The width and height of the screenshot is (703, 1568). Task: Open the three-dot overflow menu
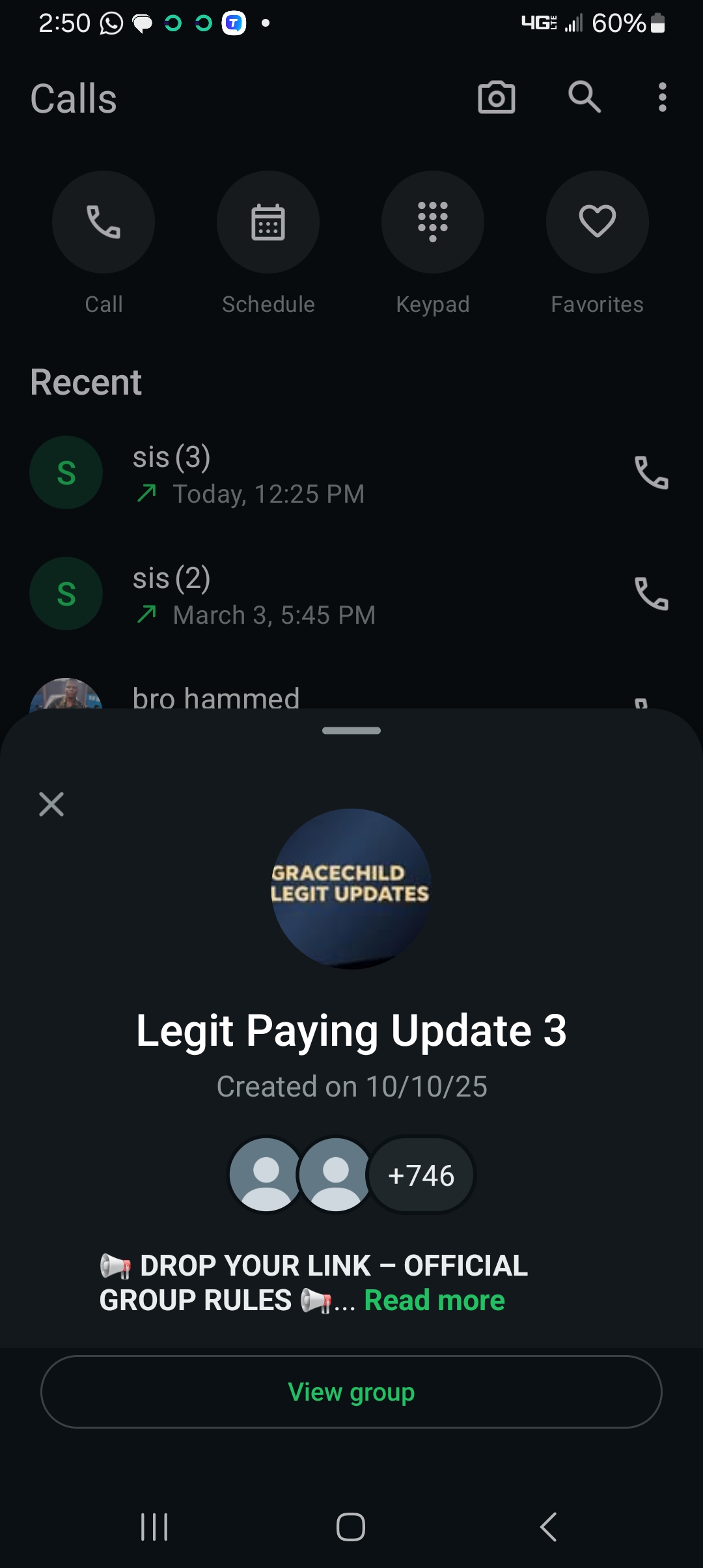tap(662, 98)
